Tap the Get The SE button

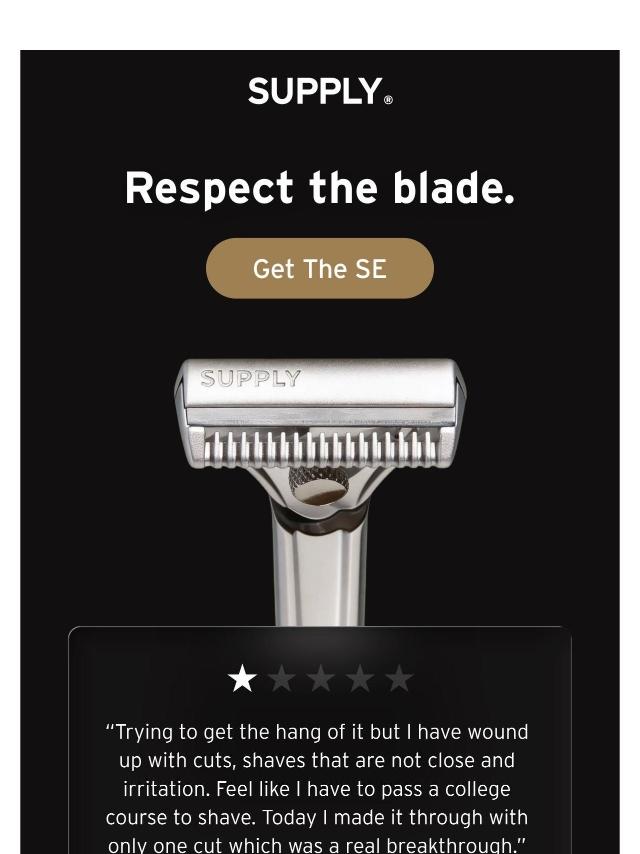[x=320, y=268]
